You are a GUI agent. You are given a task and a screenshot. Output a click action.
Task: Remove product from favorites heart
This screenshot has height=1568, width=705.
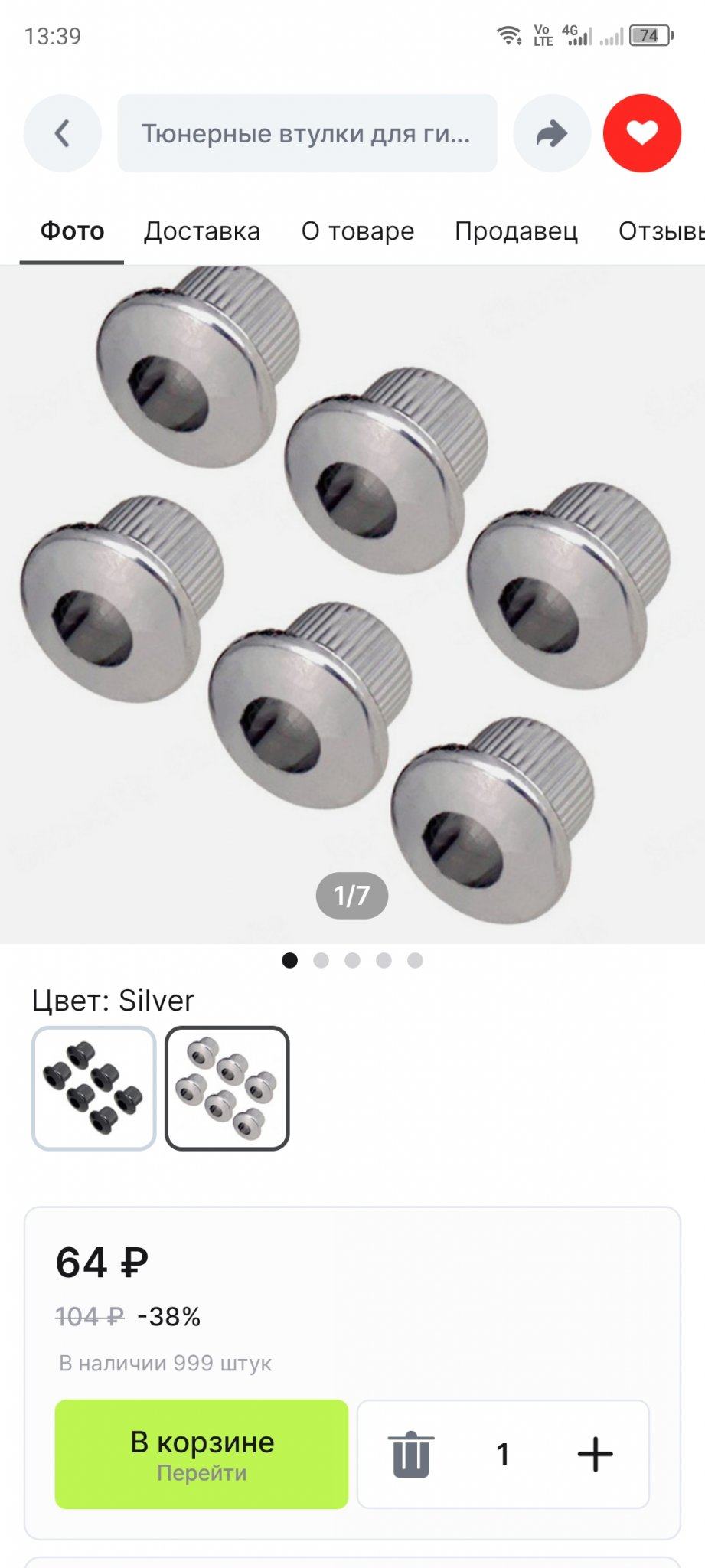coord(641,133)
